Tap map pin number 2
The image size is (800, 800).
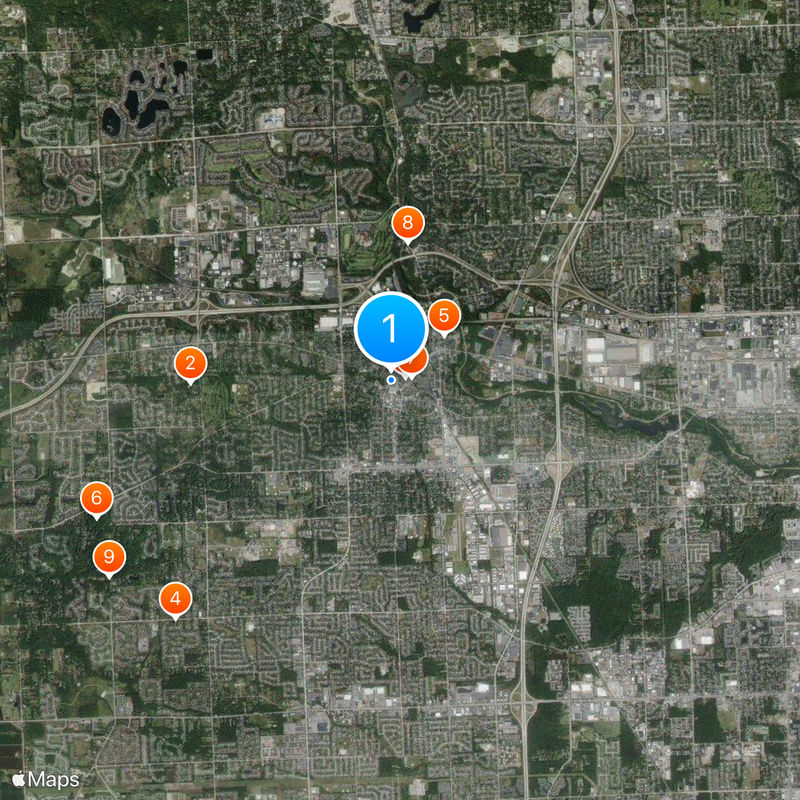click(x=190, y=365)
